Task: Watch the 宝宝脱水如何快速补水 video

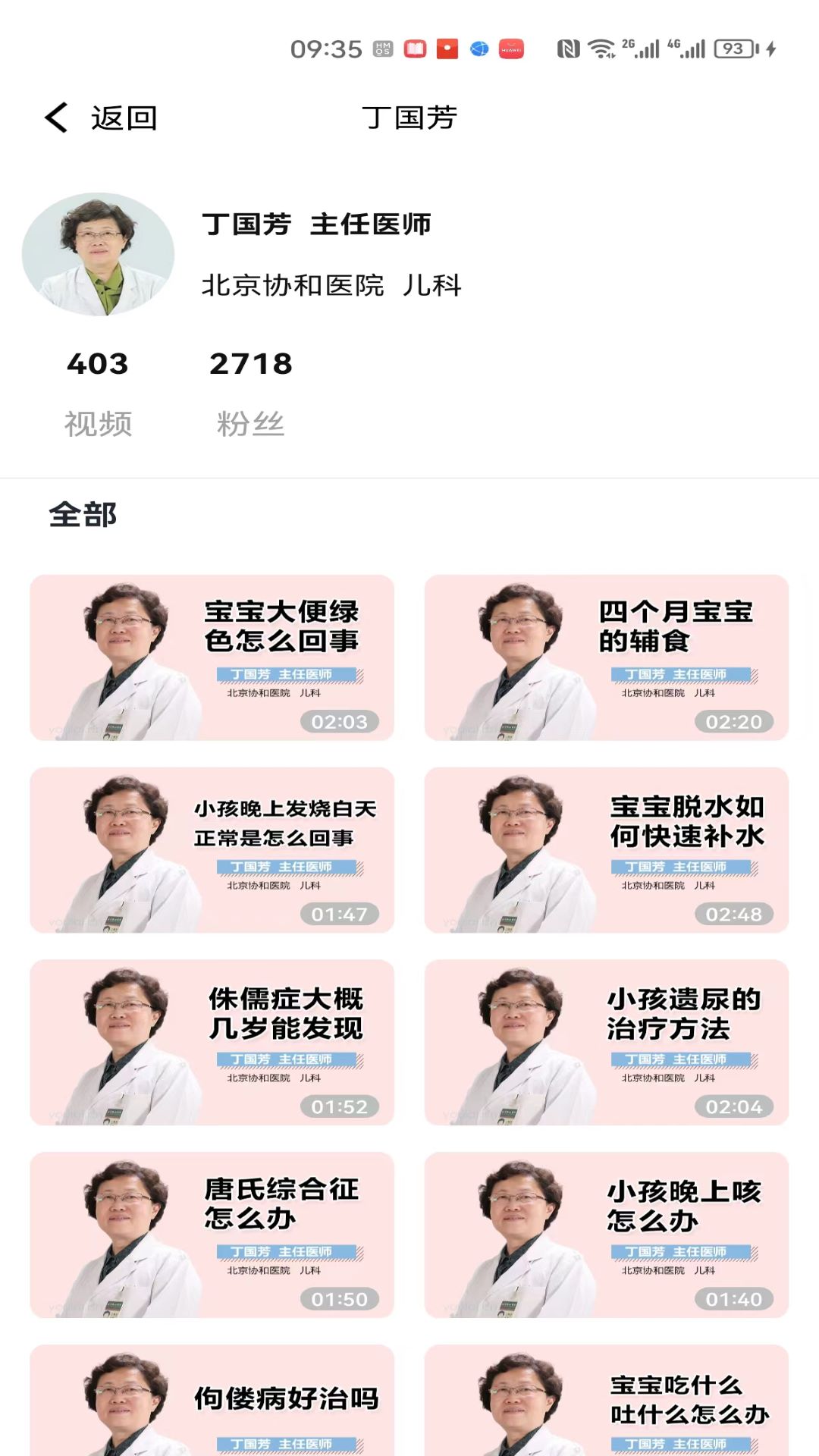Action: (x=606, y=850)
